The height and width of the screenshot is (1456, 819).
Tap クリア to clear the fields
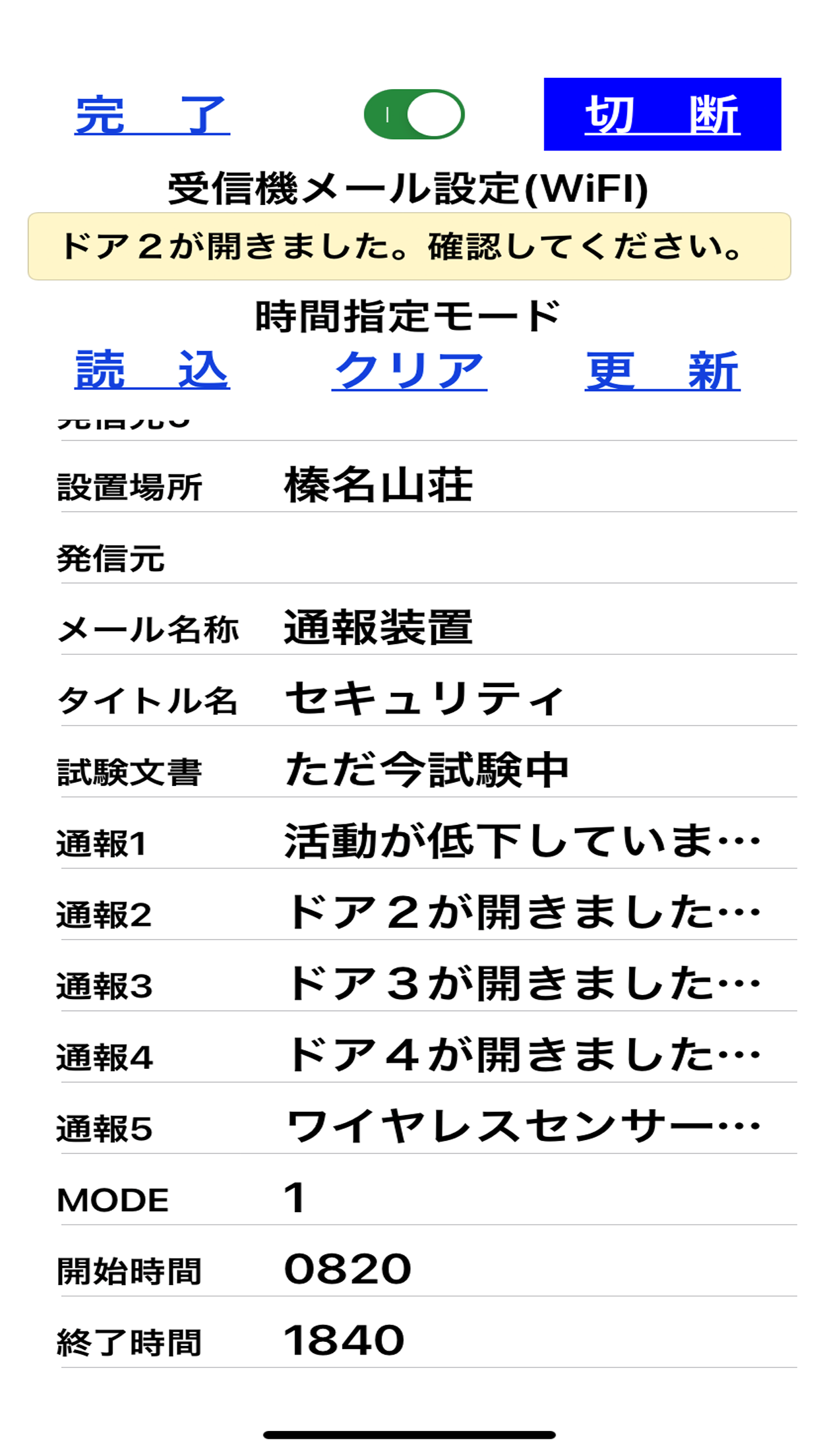tap(409, 370)
